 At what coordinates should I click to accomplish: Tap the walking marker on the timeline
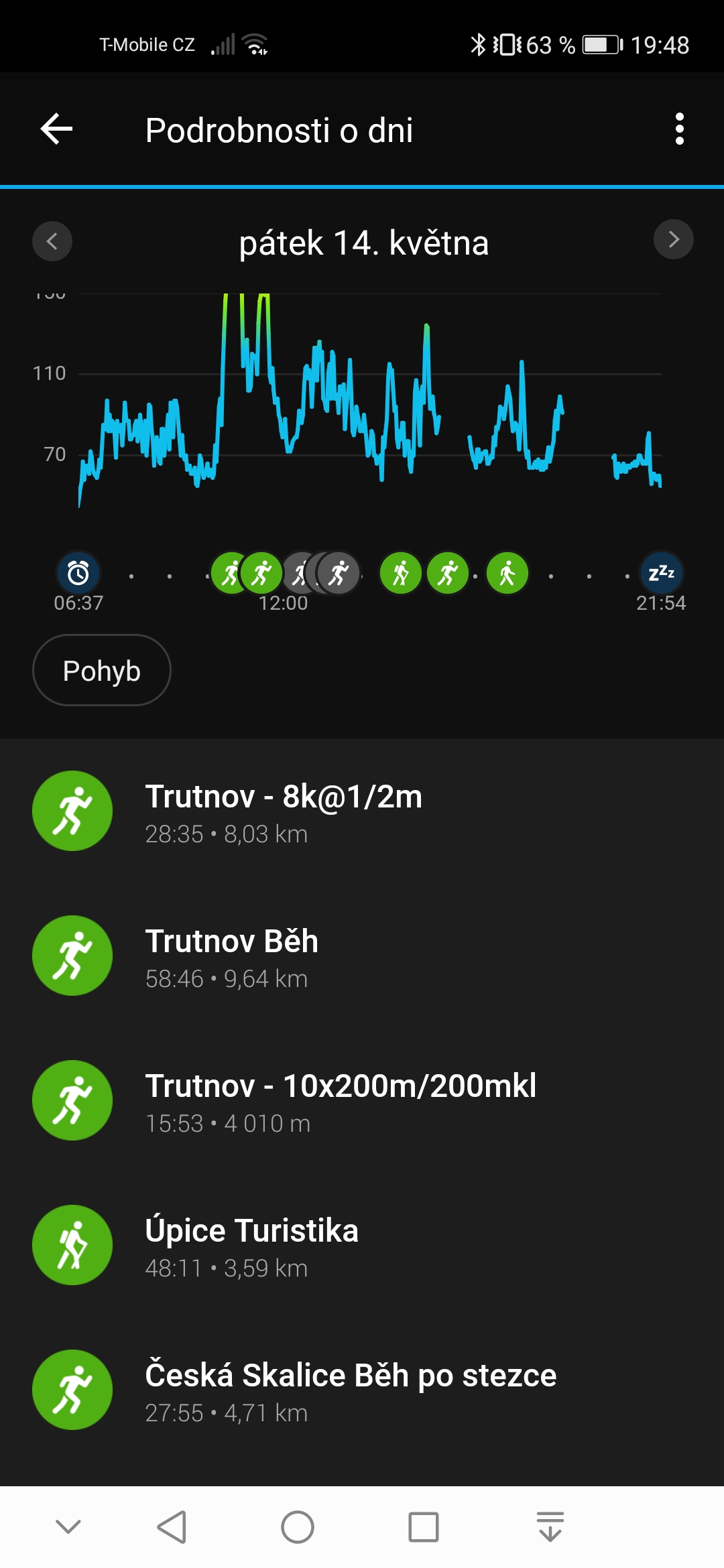click(507, 574)
